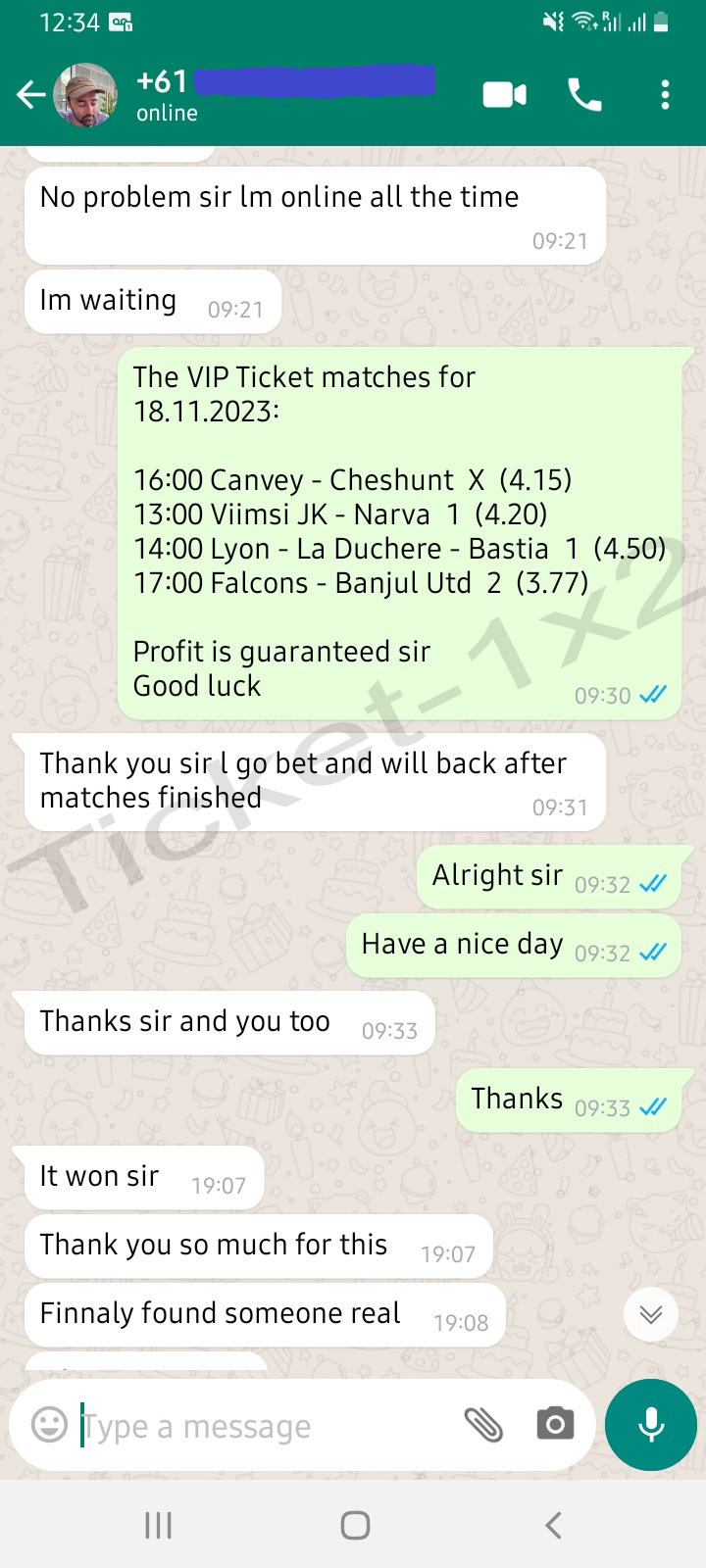Viewport: 706px width, 1568px height.
Task: Open the emoji picker
Action: click(49, 1424)
